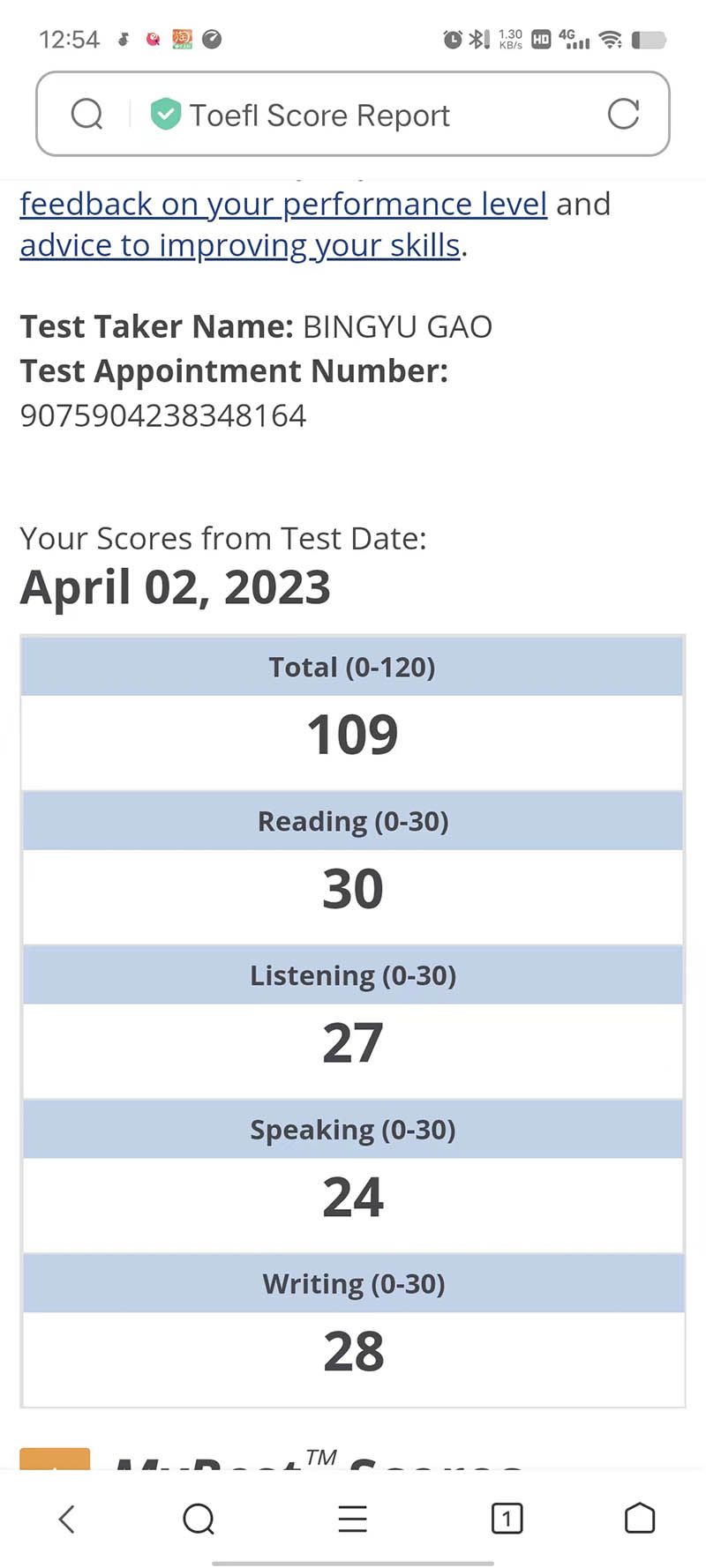Open search from the bottom toolbar

tap(199, 1518)
